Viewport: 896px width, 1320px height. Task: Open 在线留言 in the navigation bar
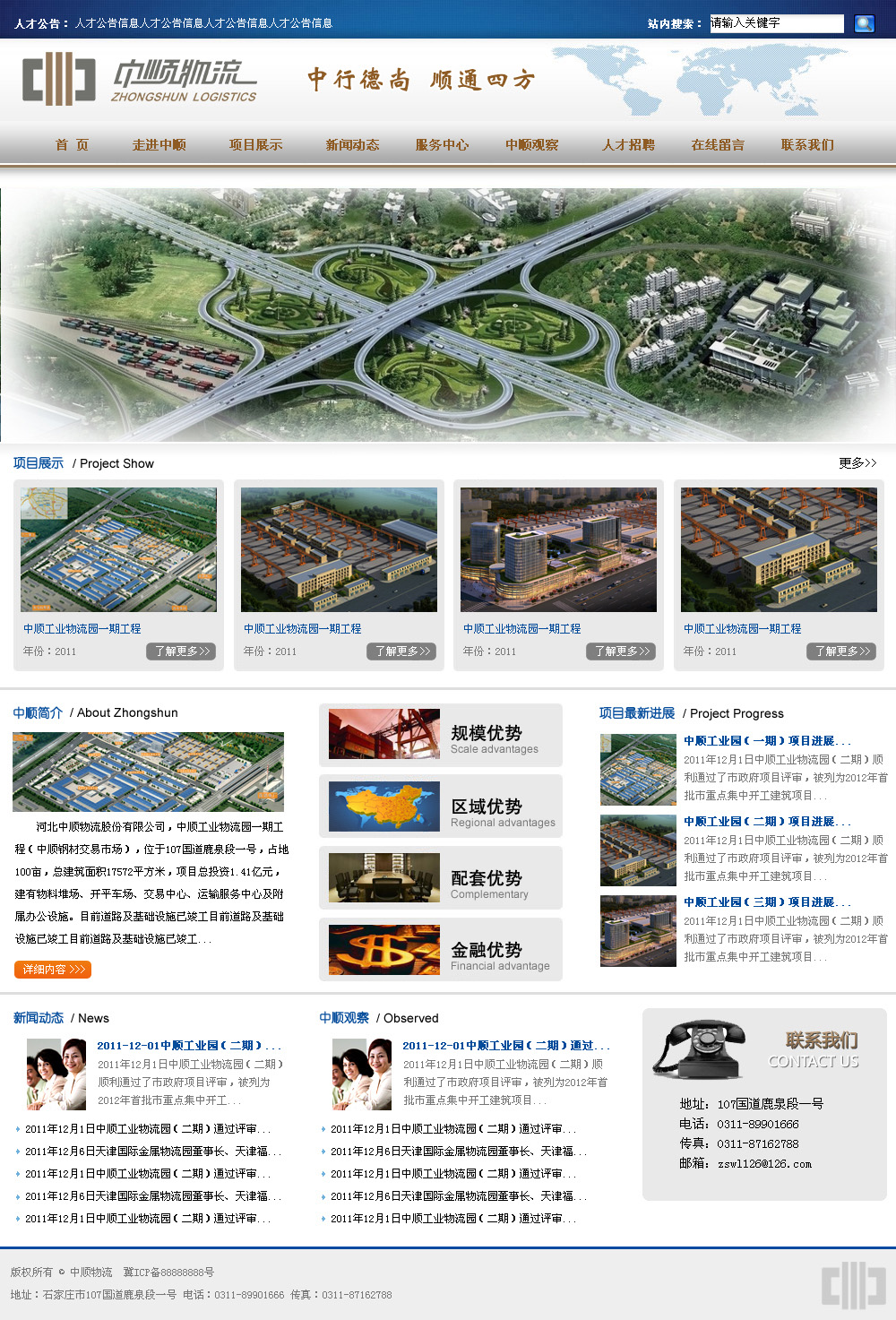tap(718, 144)
